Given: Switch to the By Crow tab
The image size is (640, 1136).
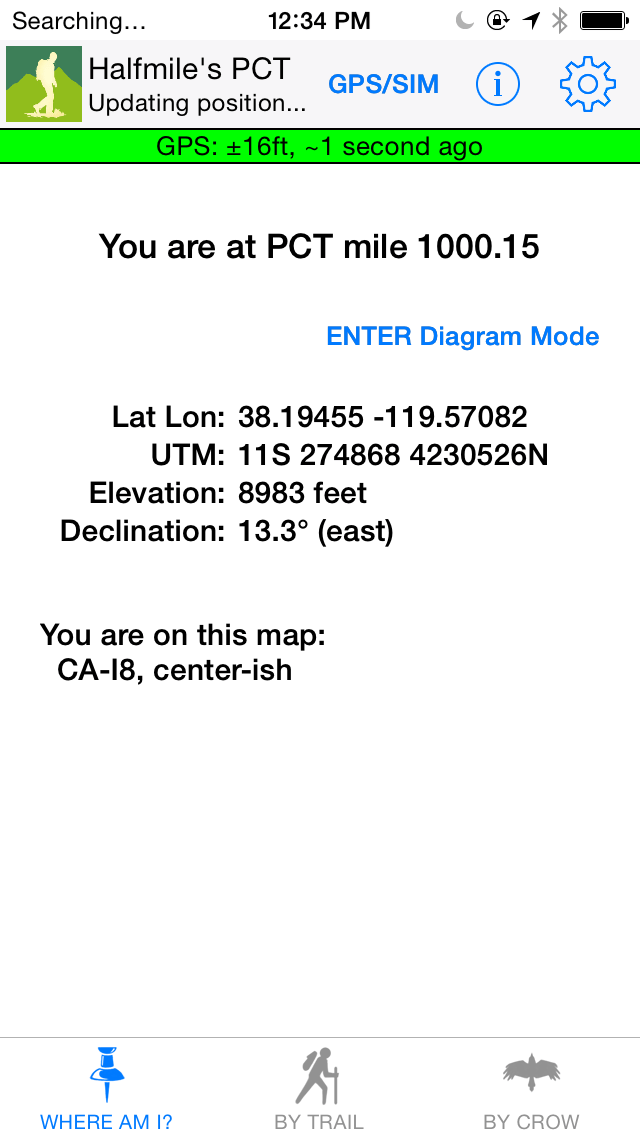Looking at the screenshot, I should click(531, 1088).
